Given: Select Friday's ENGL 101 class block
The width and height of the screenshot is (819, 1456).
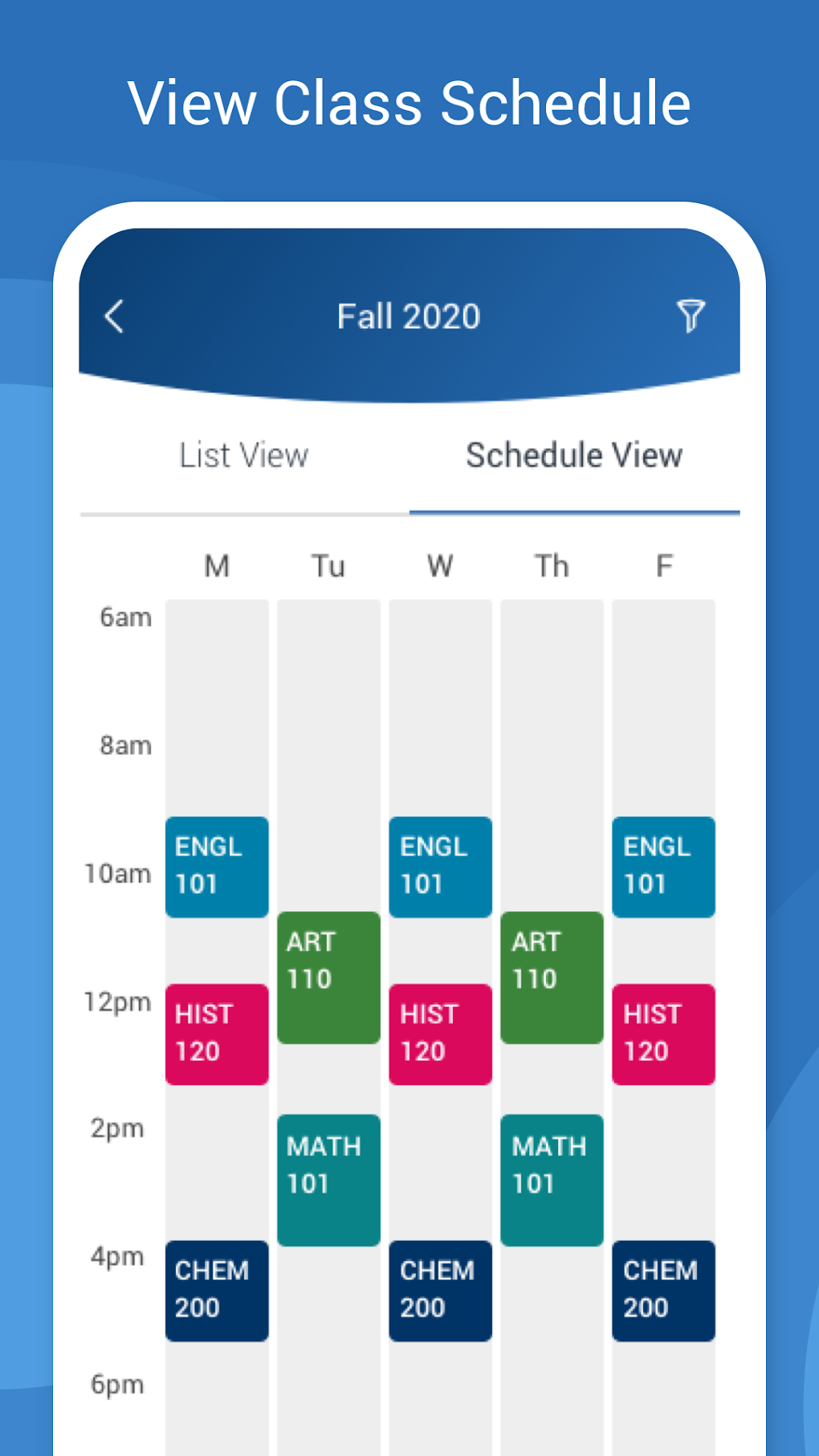Looking at the screenshot, I should [x=663, y=867].
